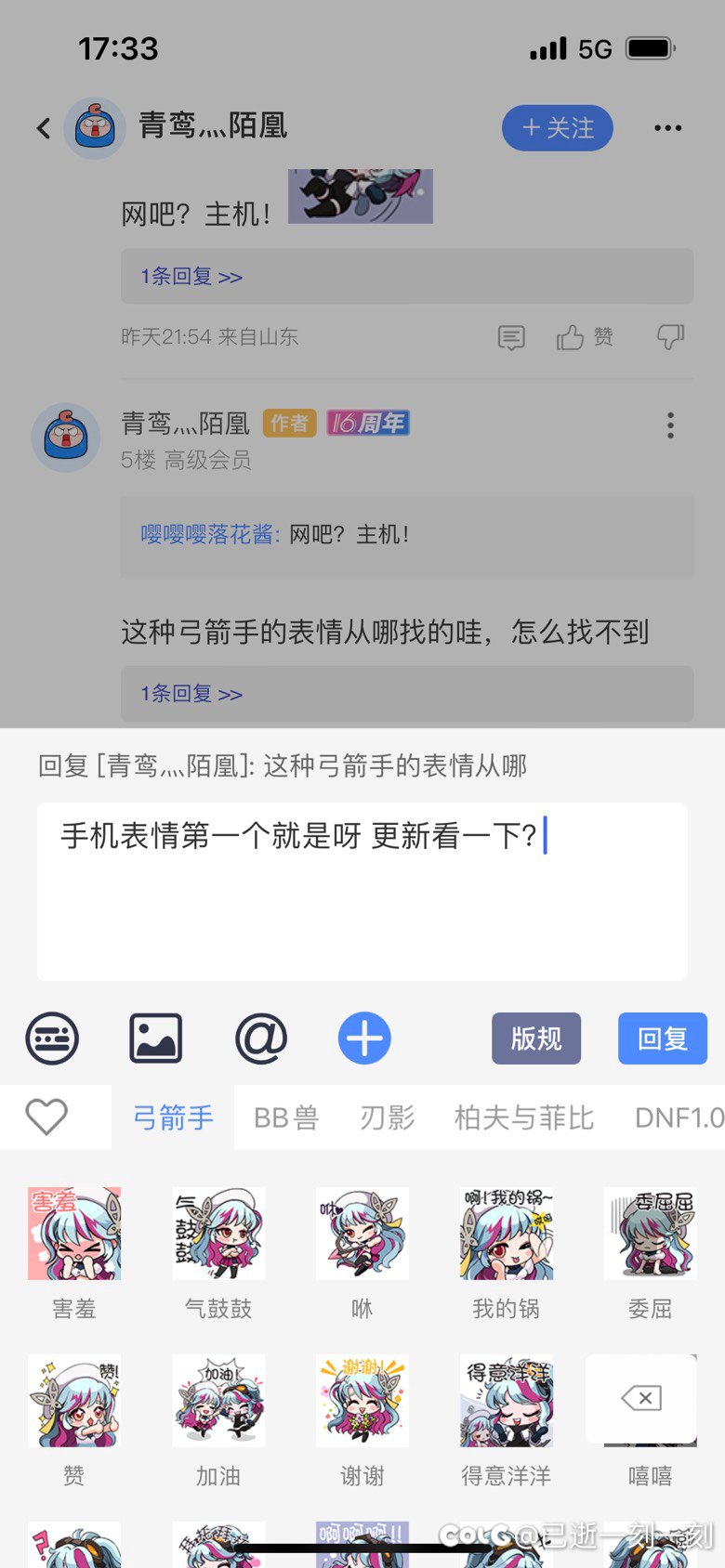Open the 版规 forum rules
The width and height of the screenshot is (725, 1568).
tap(536, 1039)
